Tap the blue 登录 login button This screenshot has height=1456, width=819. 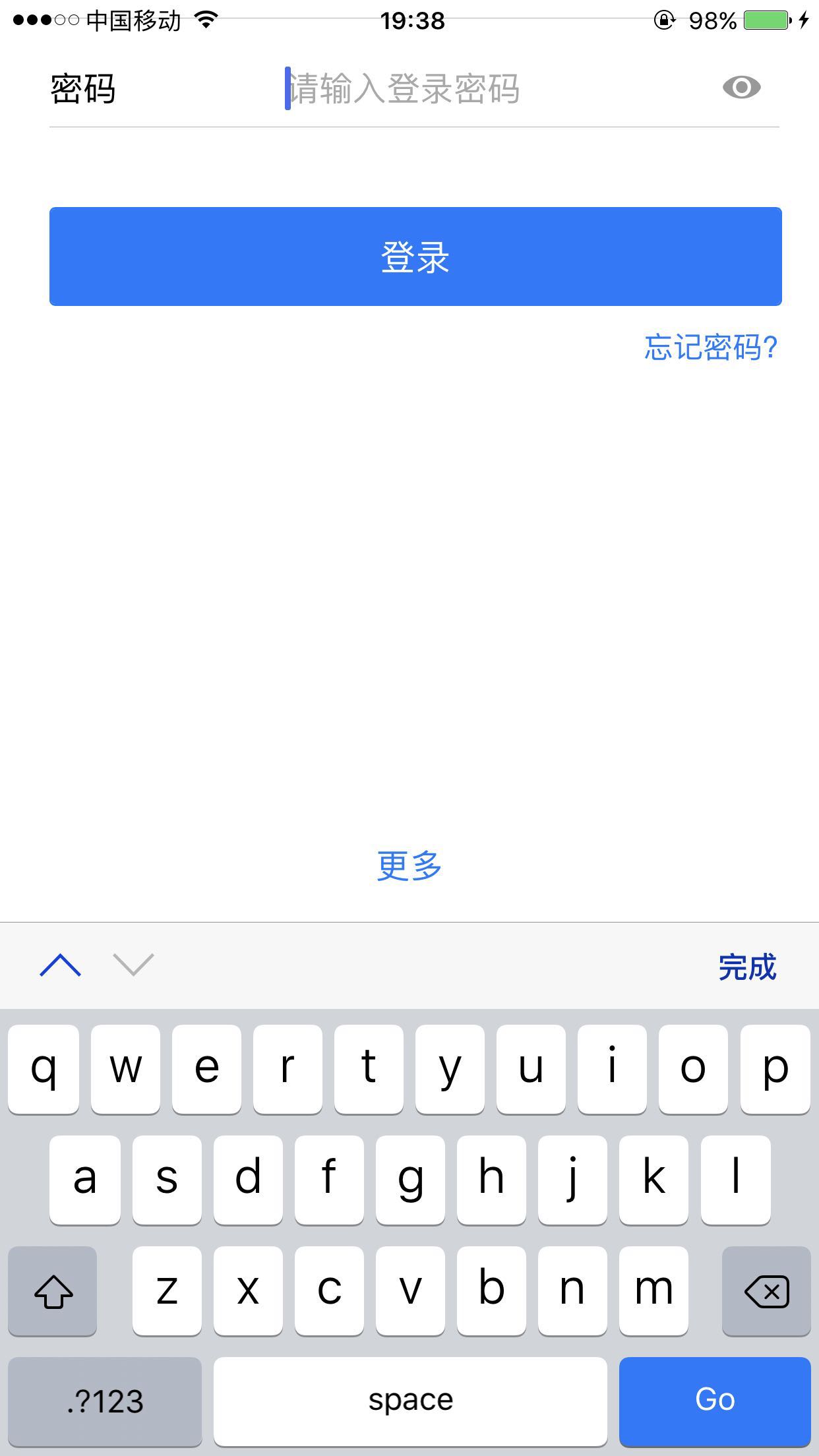coord(415,257)
